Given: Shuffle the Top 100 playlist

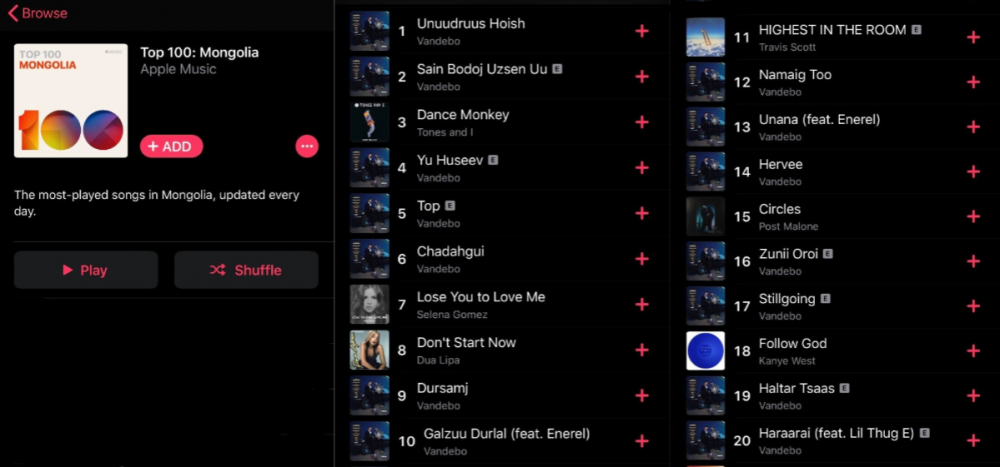Looking at the screenshot, I should point(246,270).
